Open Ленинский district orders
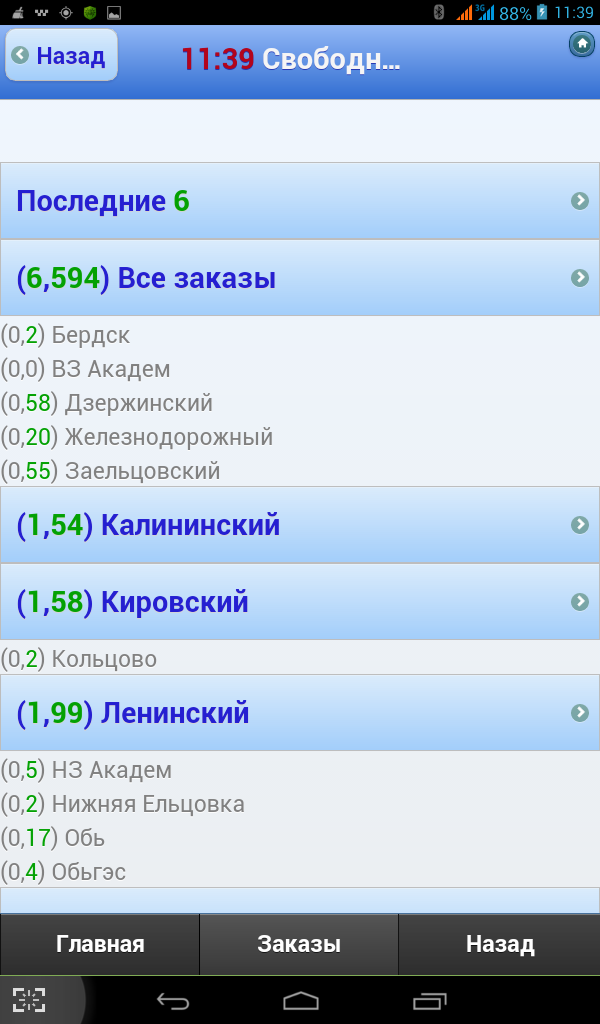 coord(300,712)
